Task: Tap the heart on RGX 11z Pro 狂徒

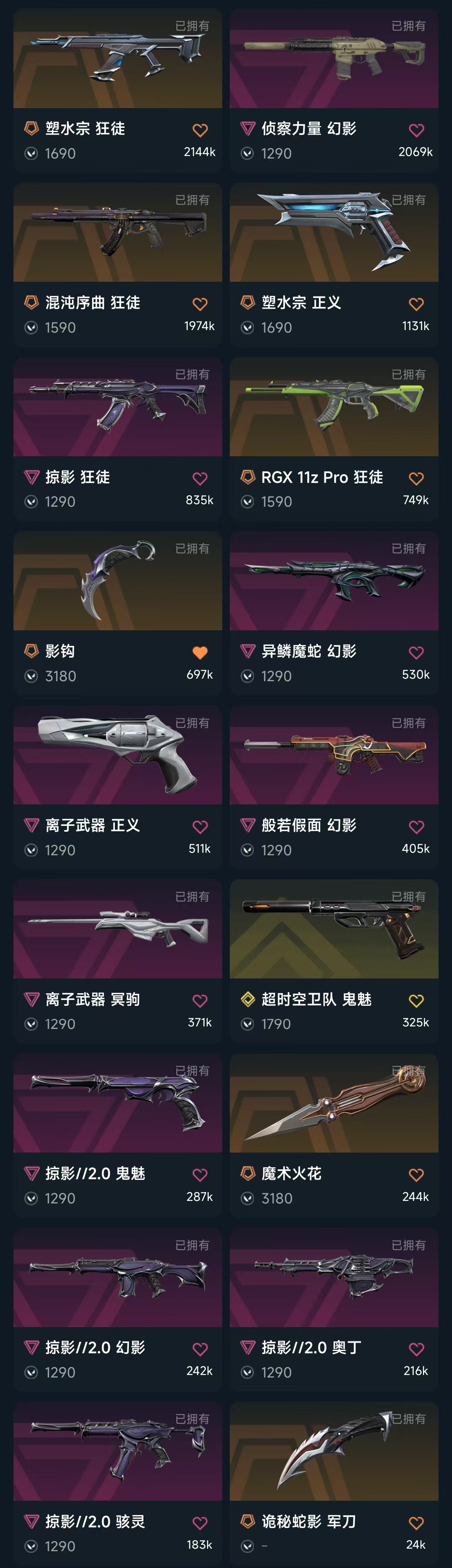Action: (416, 479)
